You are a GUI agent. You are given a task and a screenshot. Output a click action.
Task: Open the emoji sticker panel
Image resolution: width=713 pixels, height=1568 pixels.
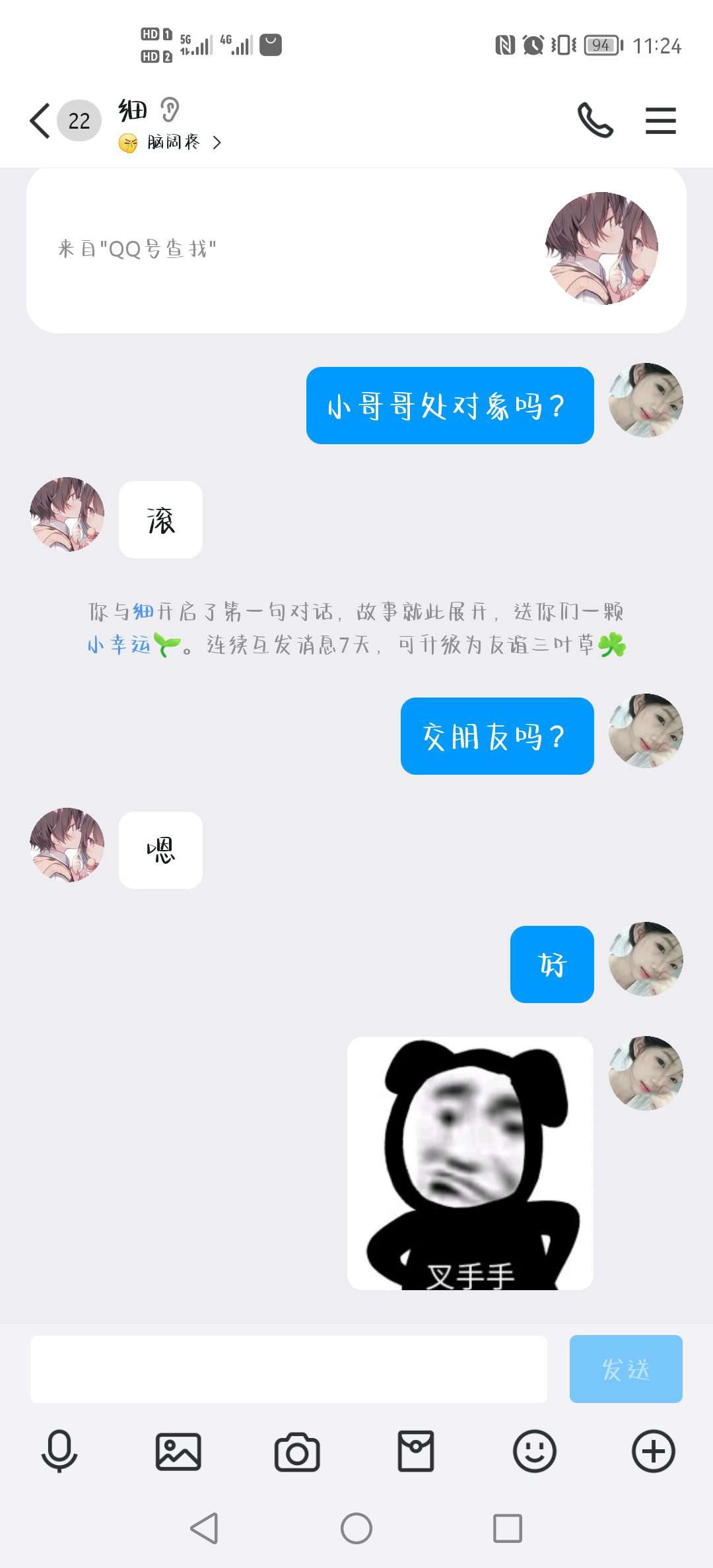(x=535, y=1451)
